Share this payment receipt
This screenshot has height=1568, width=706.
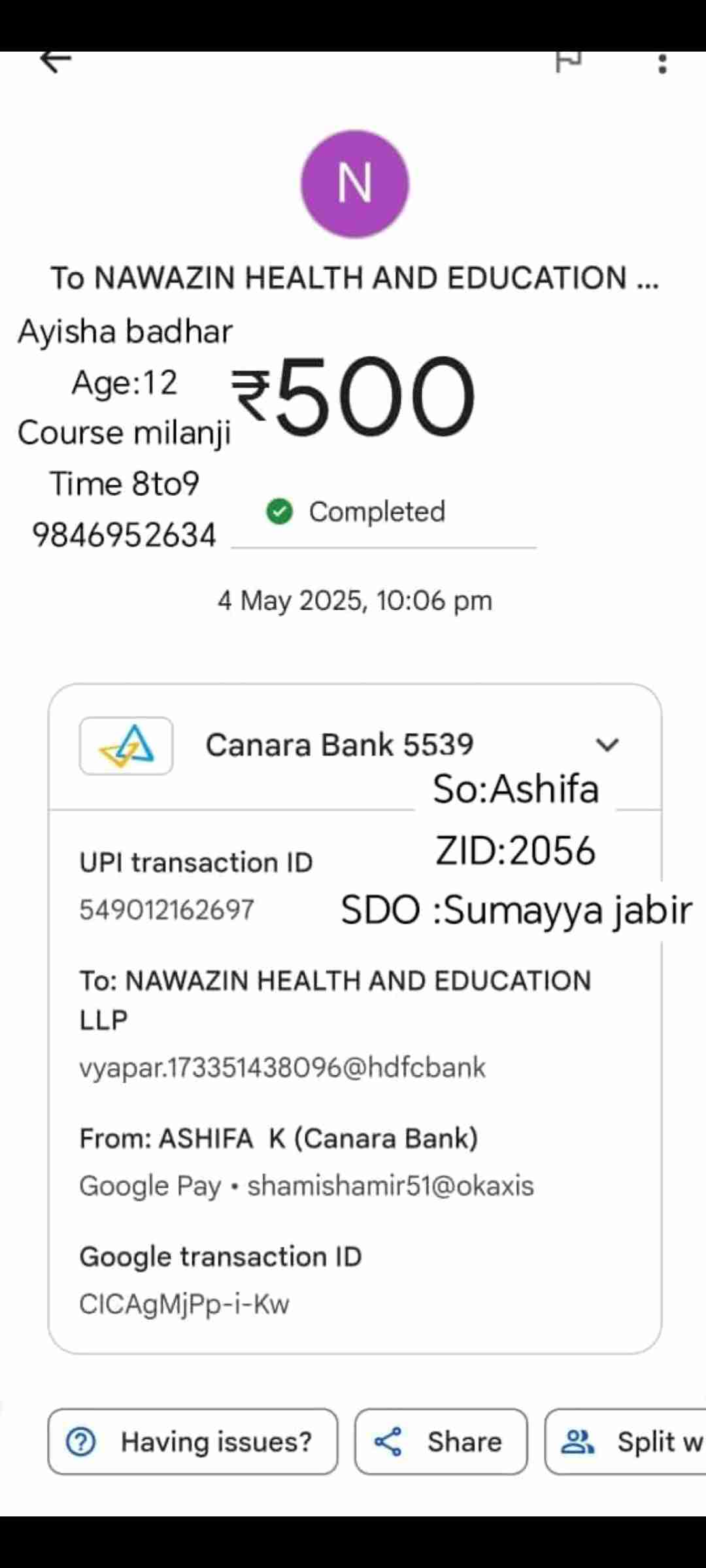441,1442
